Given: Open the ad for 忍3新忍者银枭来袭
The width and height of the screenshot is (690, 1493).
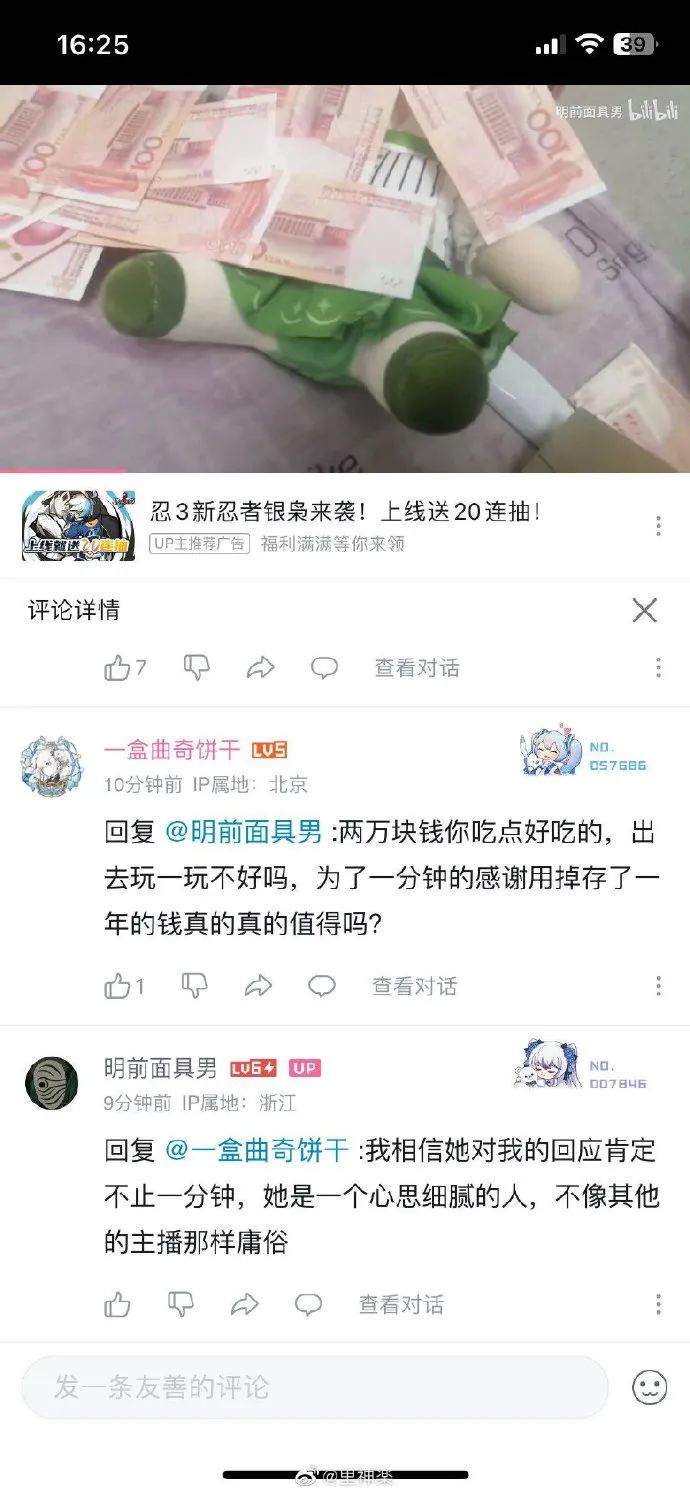Looking at the screenshot, I should tap(345, 513).
